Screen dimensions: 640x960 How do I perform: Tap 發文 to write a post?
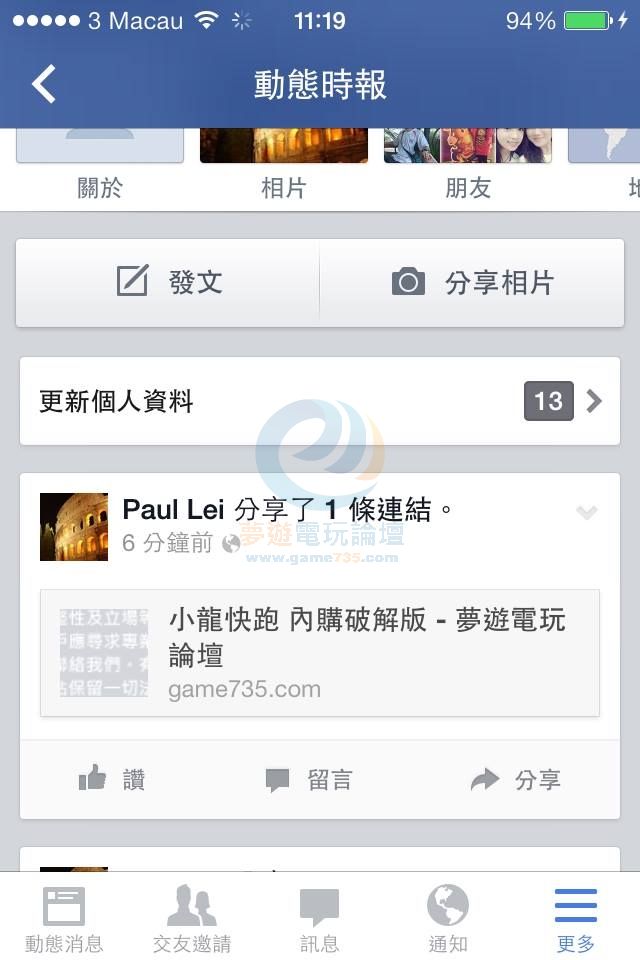pos(168,283)
